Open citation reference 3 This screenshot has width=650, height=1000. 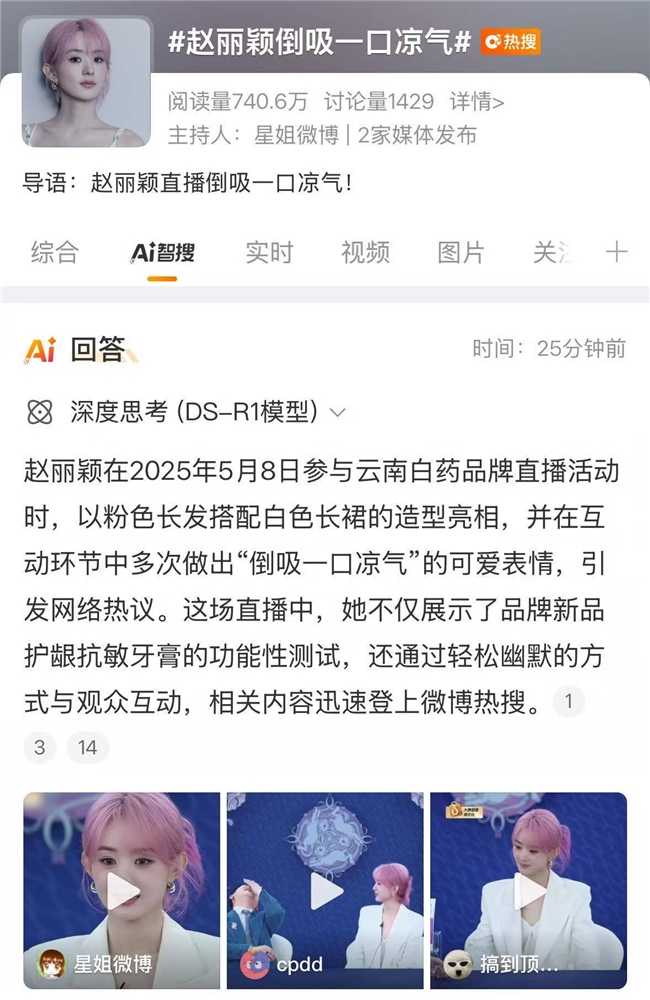(40, 747)
